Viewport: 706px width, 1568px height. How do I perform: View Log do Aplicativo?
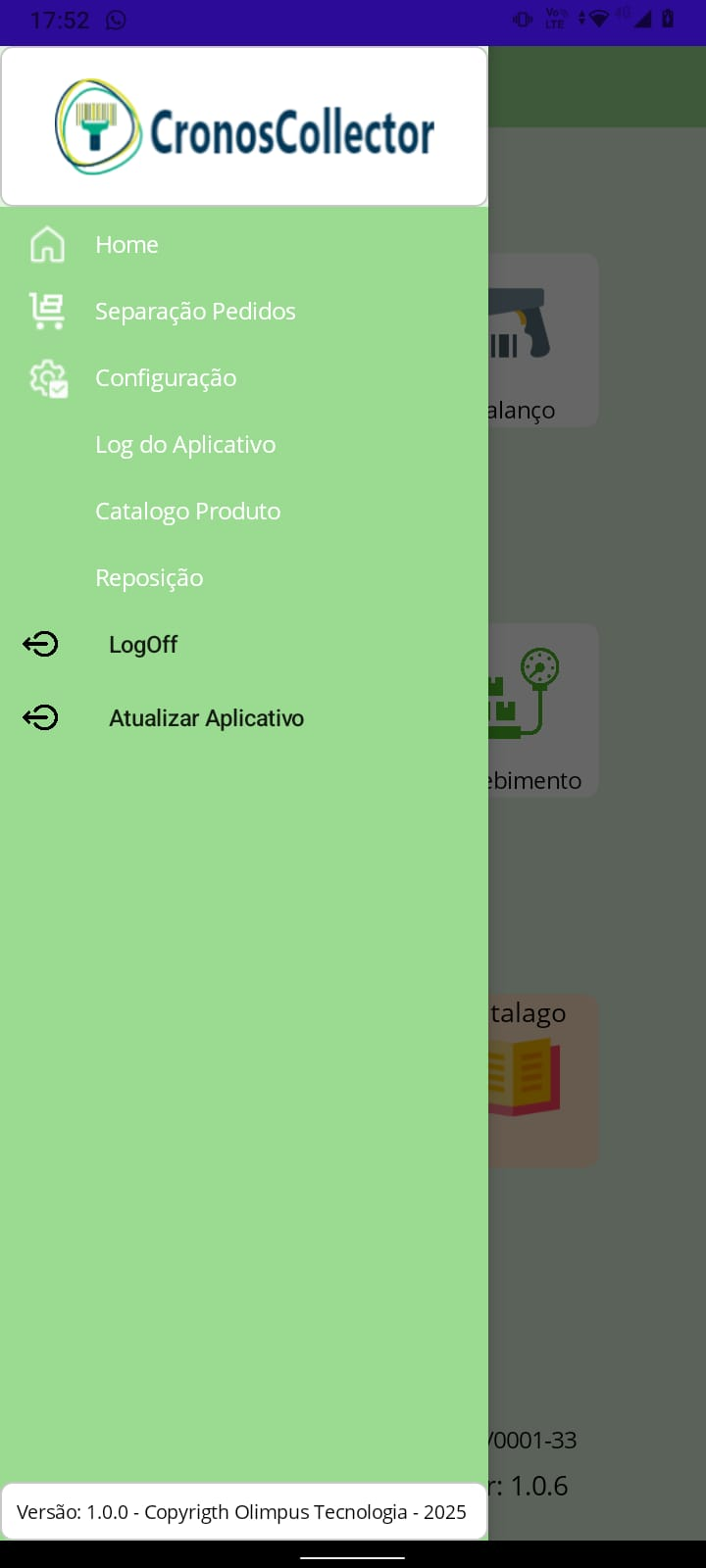pos(185,445)
